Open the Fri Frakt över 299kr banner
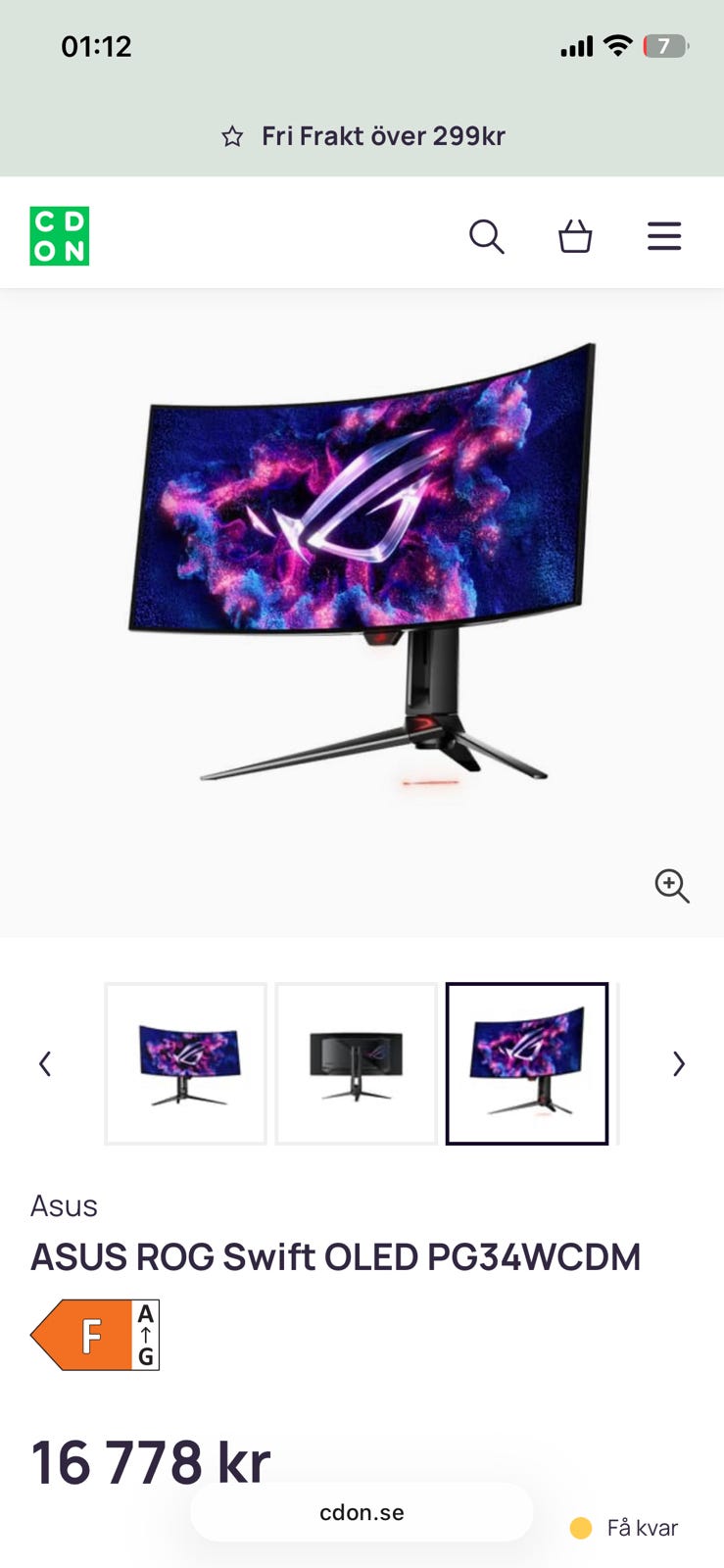The height and width of the screenshot is (1568, 724). [362, 136]
